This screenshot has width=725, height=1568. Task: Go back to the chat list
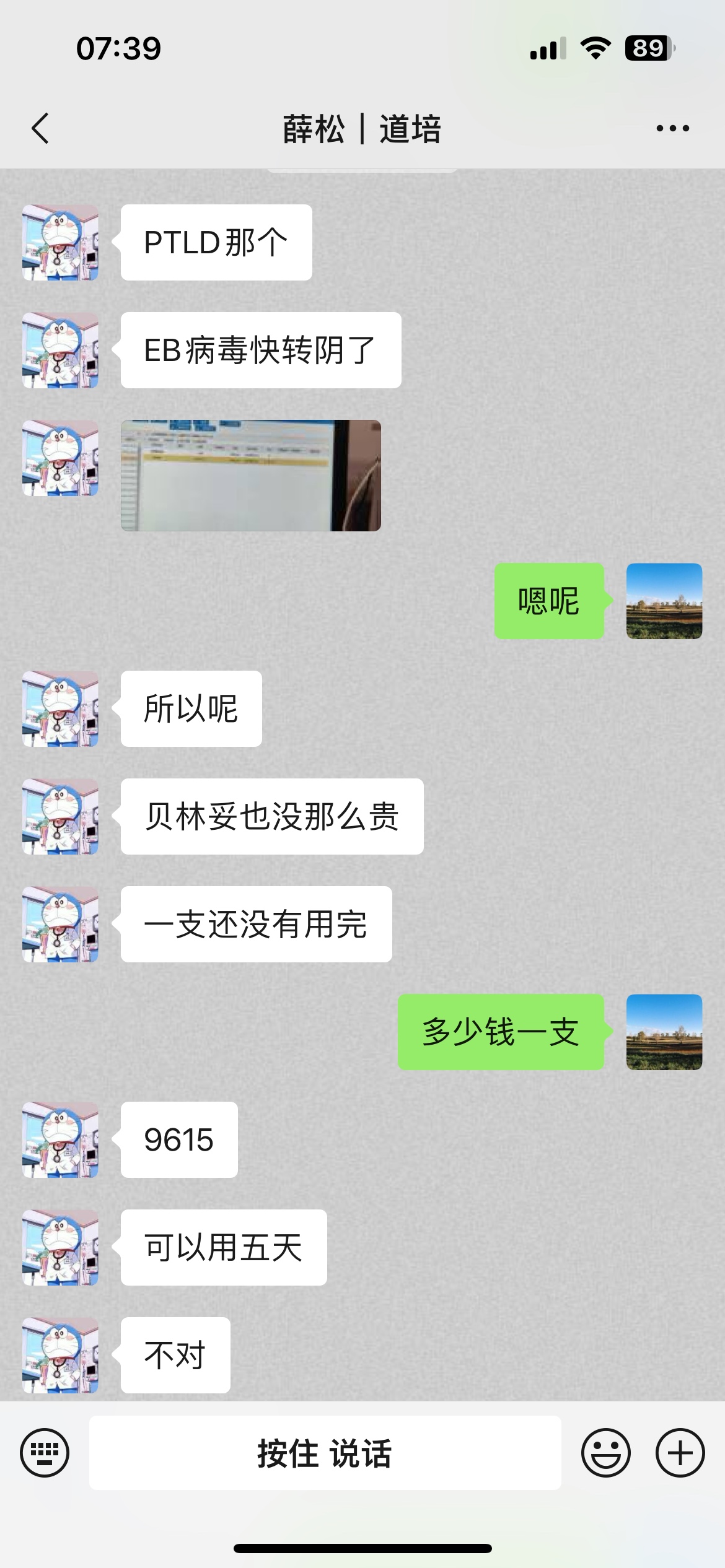tap(40, 129)
